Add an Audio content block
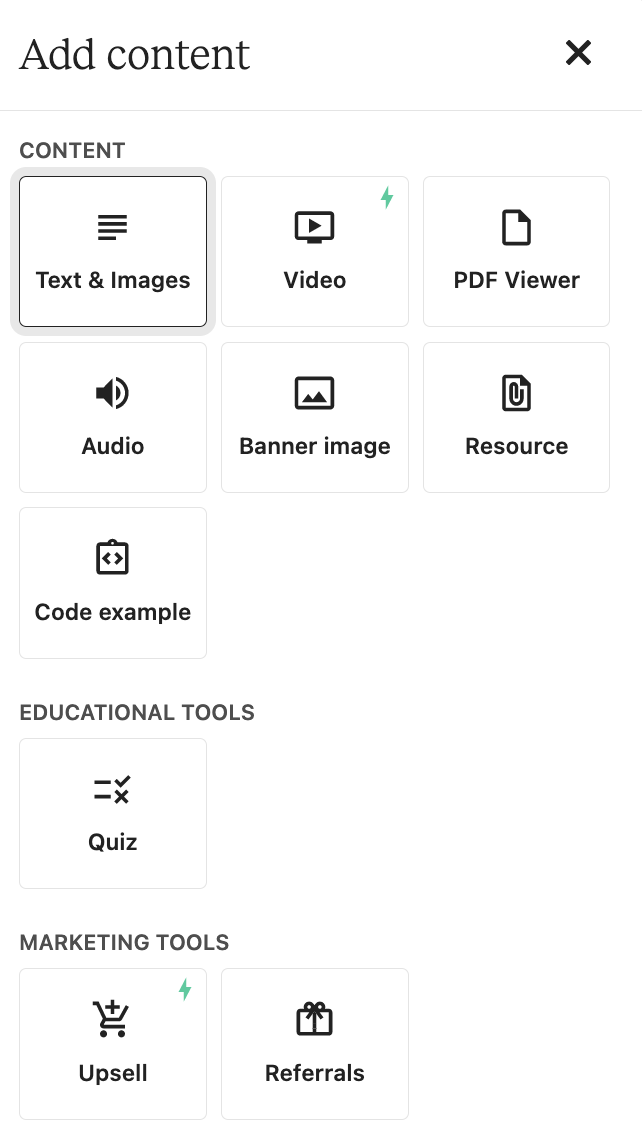This screenshot has height=1142, width=642. coord(113,418)
